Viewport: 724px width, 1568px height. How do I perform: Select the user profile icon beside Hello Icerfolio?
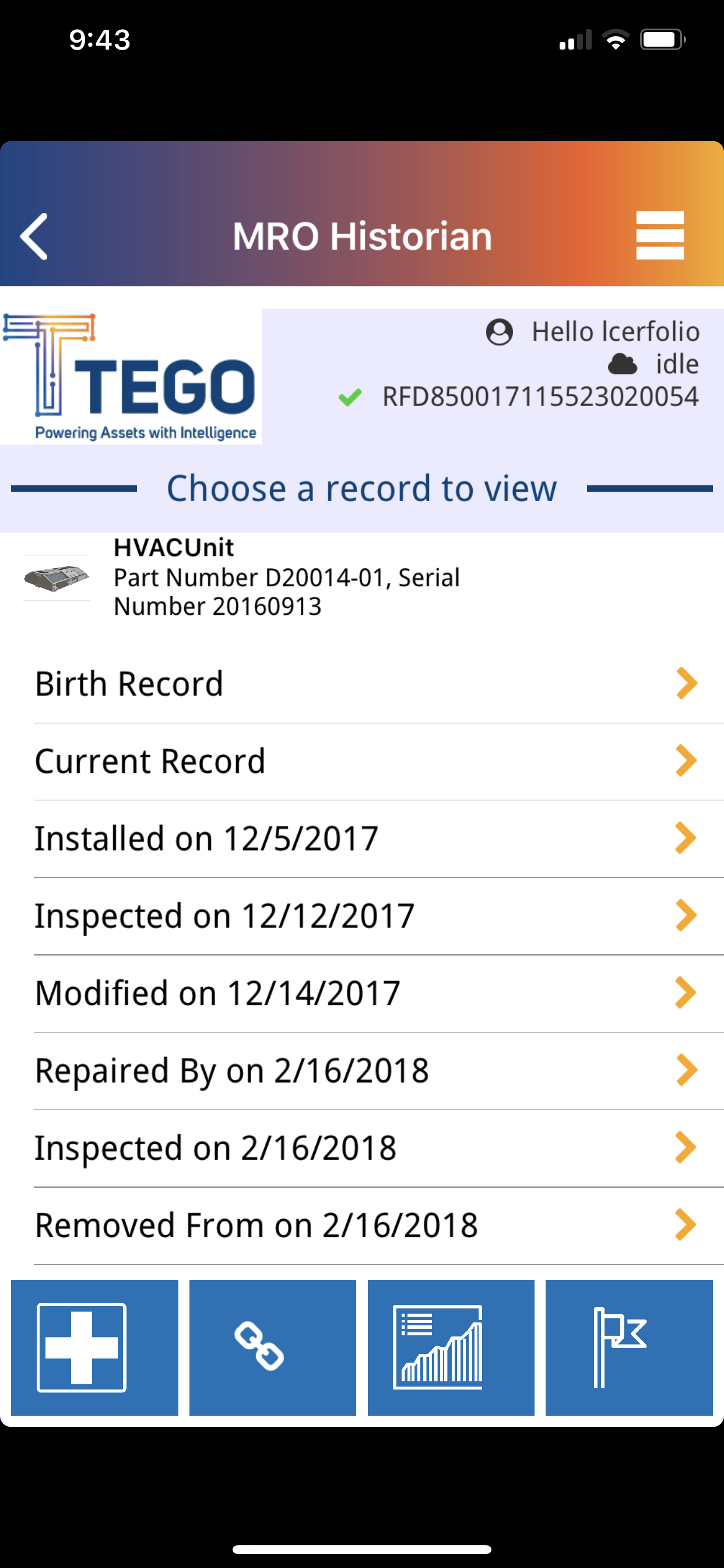[x=500, y=332]
